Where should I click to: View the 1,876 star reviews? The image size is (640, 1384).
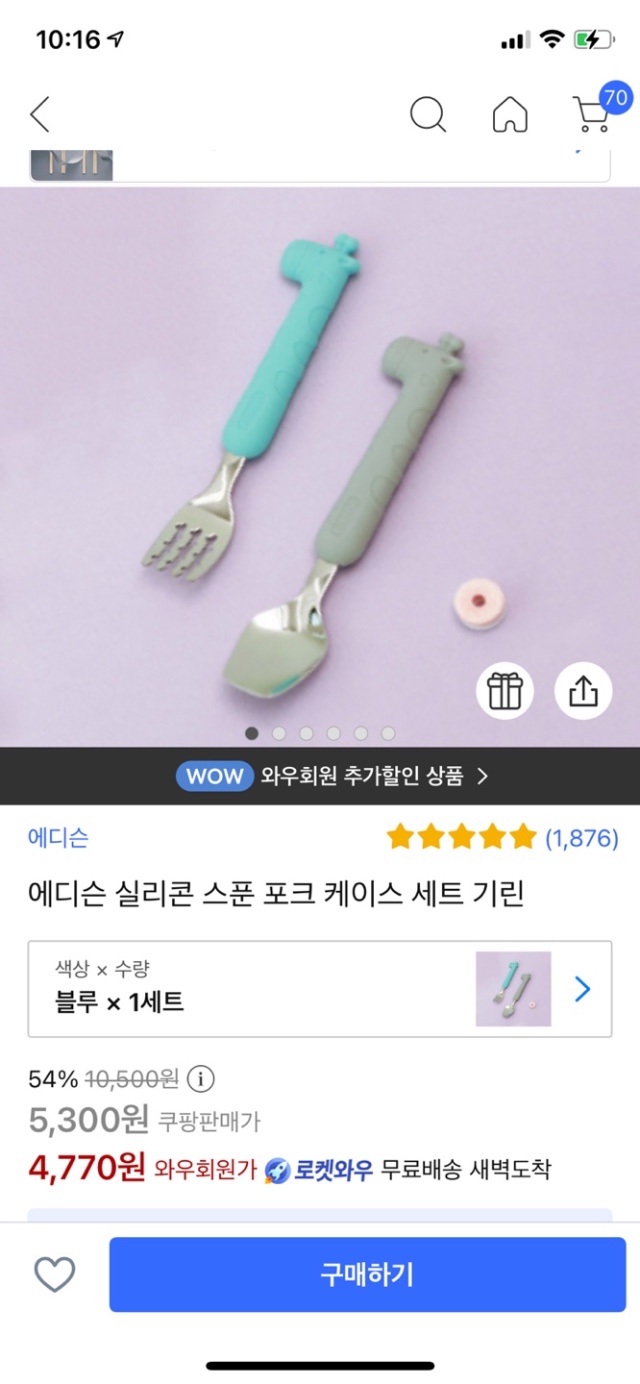pos(502,837)
